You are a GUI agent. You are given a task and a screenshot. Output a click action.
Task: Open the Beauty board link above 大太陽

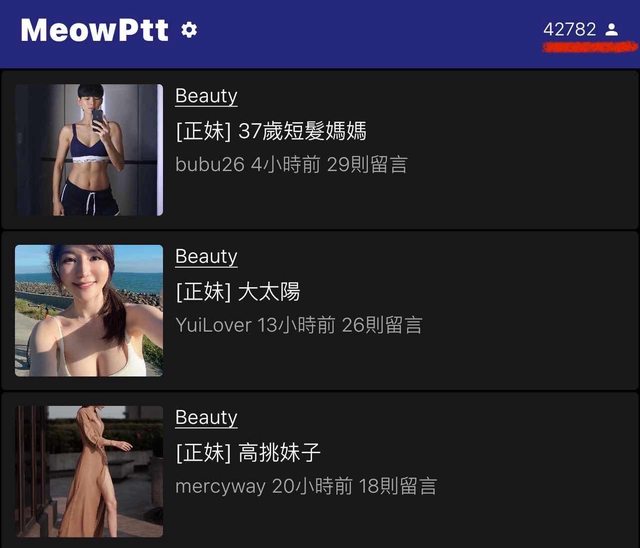(206, 256)
